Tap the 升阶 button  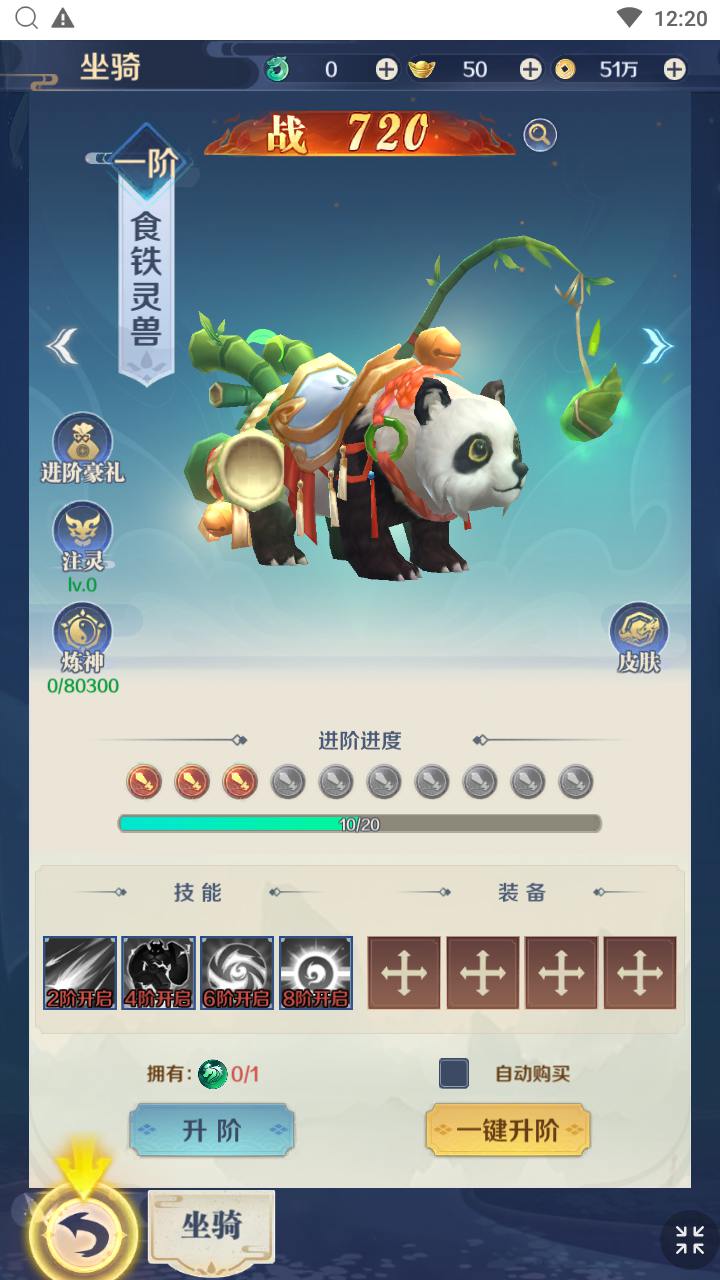(211, 1130)
